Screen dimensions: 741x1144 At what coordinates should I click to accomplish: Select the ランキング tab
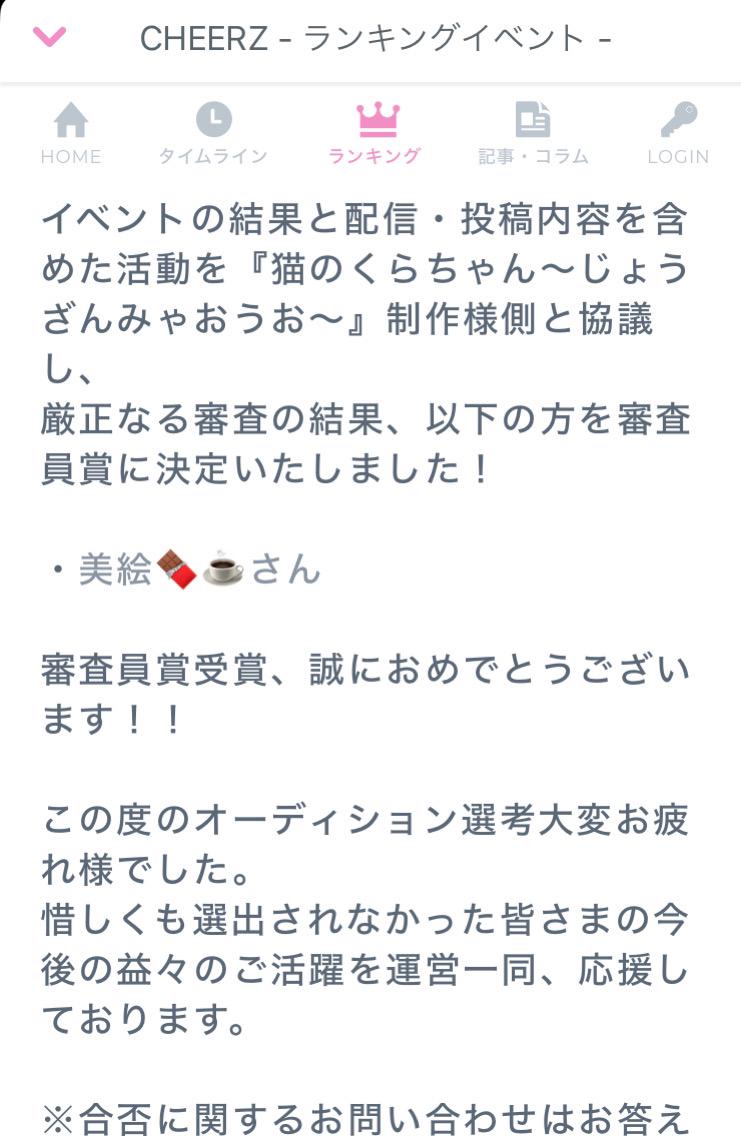point(376,133)
